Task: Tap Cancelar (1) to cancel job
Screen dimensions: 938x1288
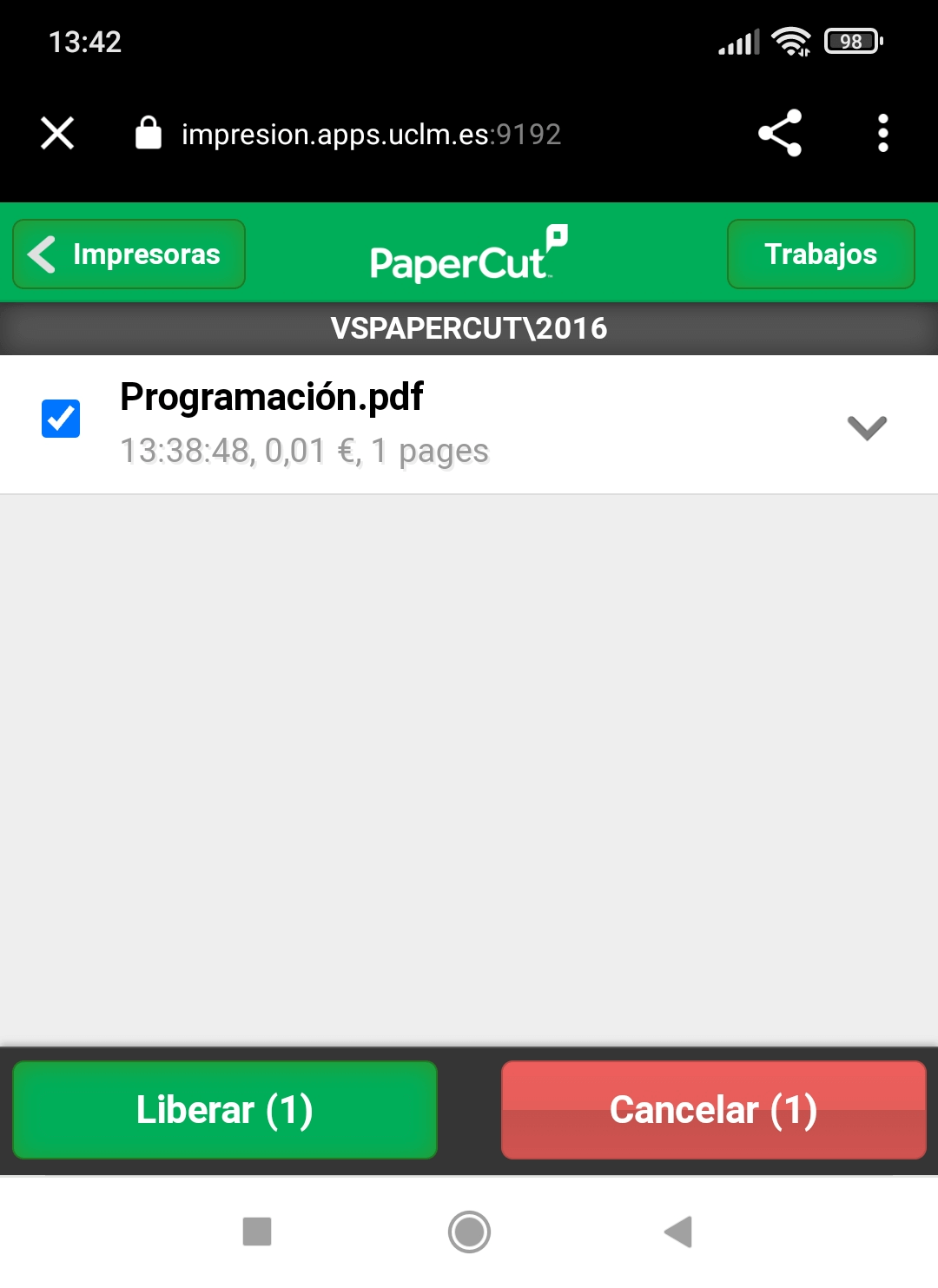Action: tap(713, 1110)
